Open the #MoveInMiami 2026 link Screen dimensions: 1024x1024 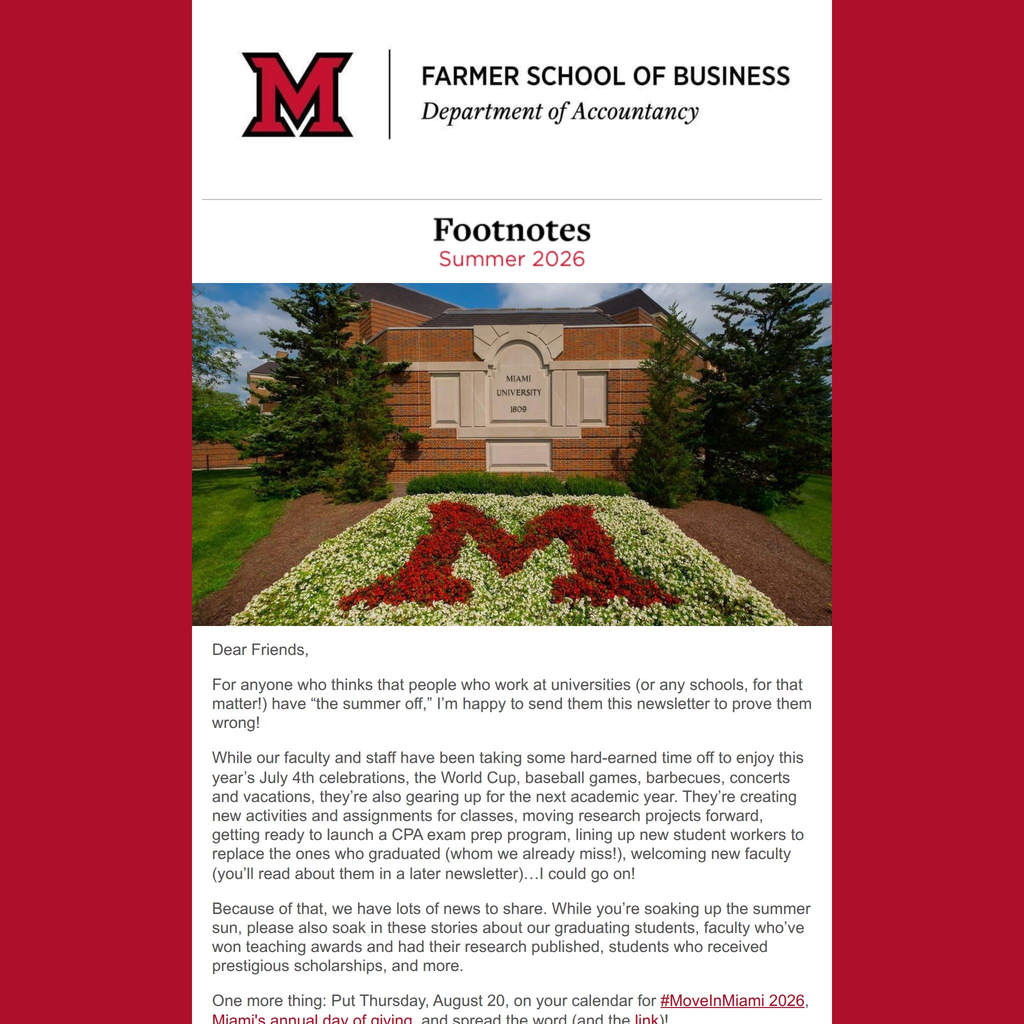point(731,1000)
